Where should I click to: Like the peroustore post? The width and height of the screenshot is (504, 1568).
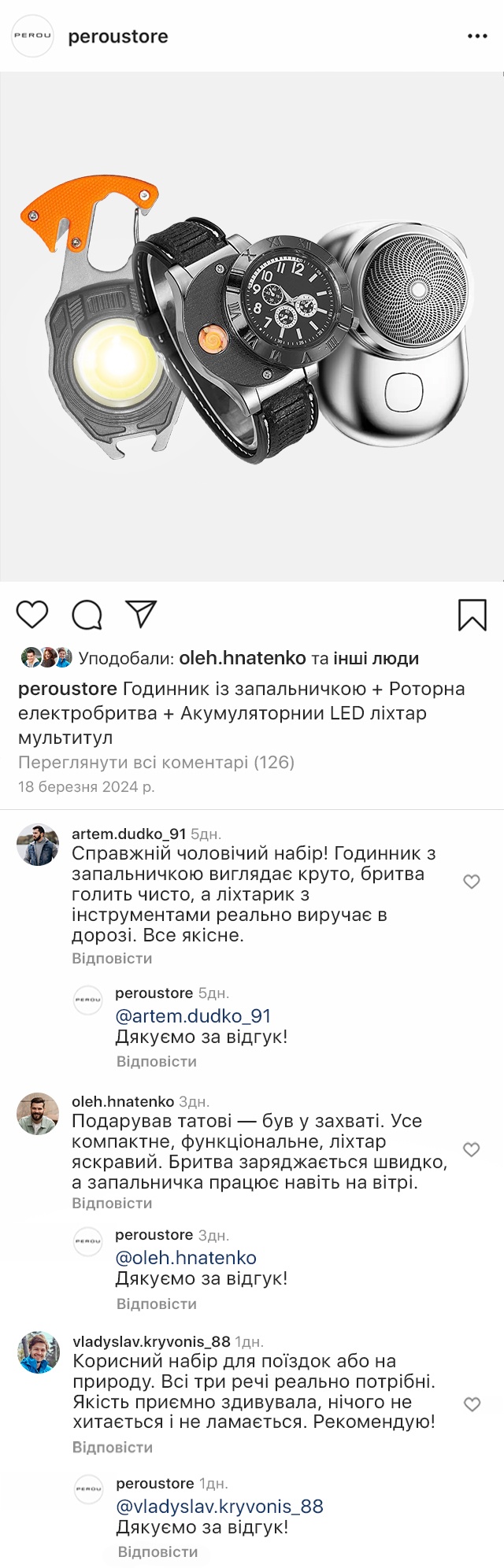coord(32,615)
